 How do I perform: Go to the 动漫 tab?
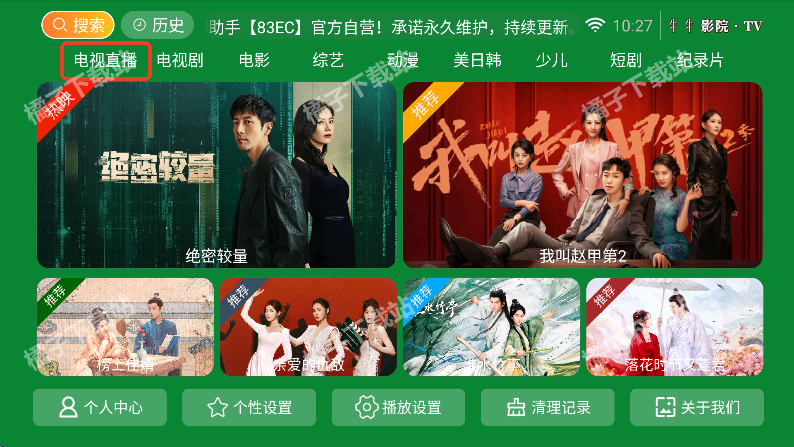403,60
